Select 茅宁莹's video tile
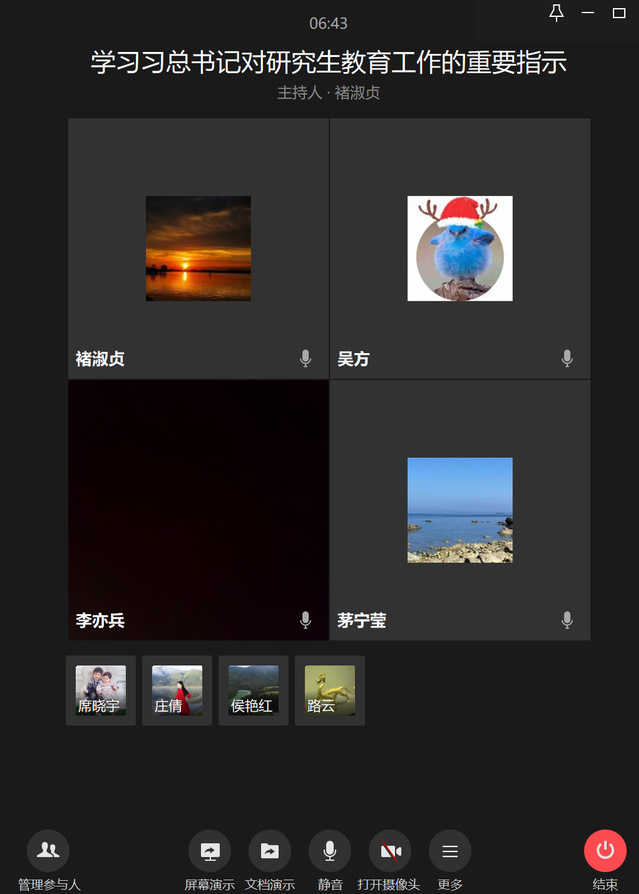This screenshot has width=639, height=894. click(x=460, y=510)
